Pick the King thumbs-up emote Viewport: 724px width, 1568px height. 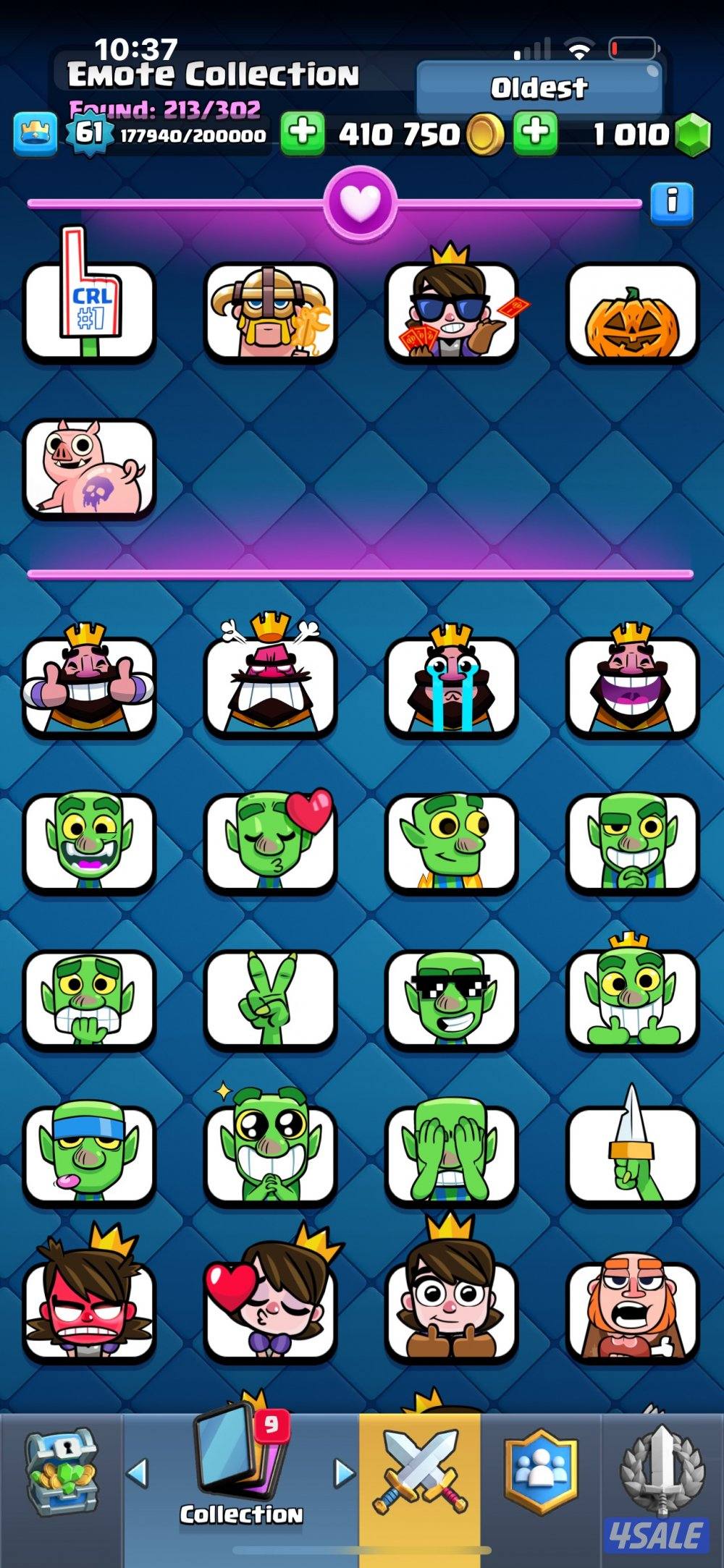90,684
